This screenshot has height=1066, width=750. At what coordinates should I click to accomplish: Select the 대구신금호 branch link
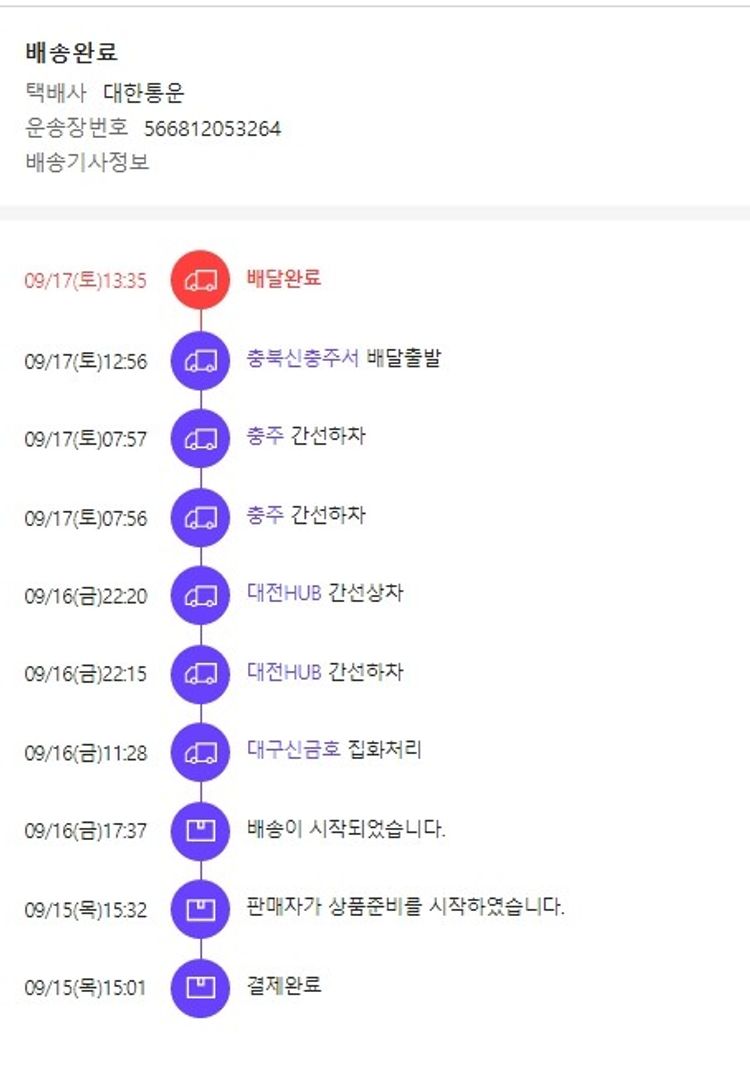[294, 750]
